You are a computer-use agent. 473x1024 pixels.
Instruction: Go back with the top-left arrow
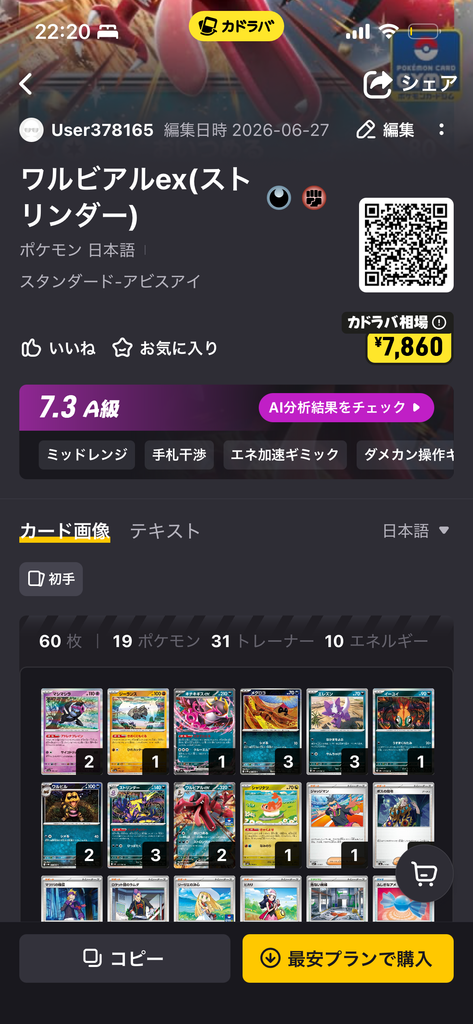pyautogui.click(x=25, y=84)
